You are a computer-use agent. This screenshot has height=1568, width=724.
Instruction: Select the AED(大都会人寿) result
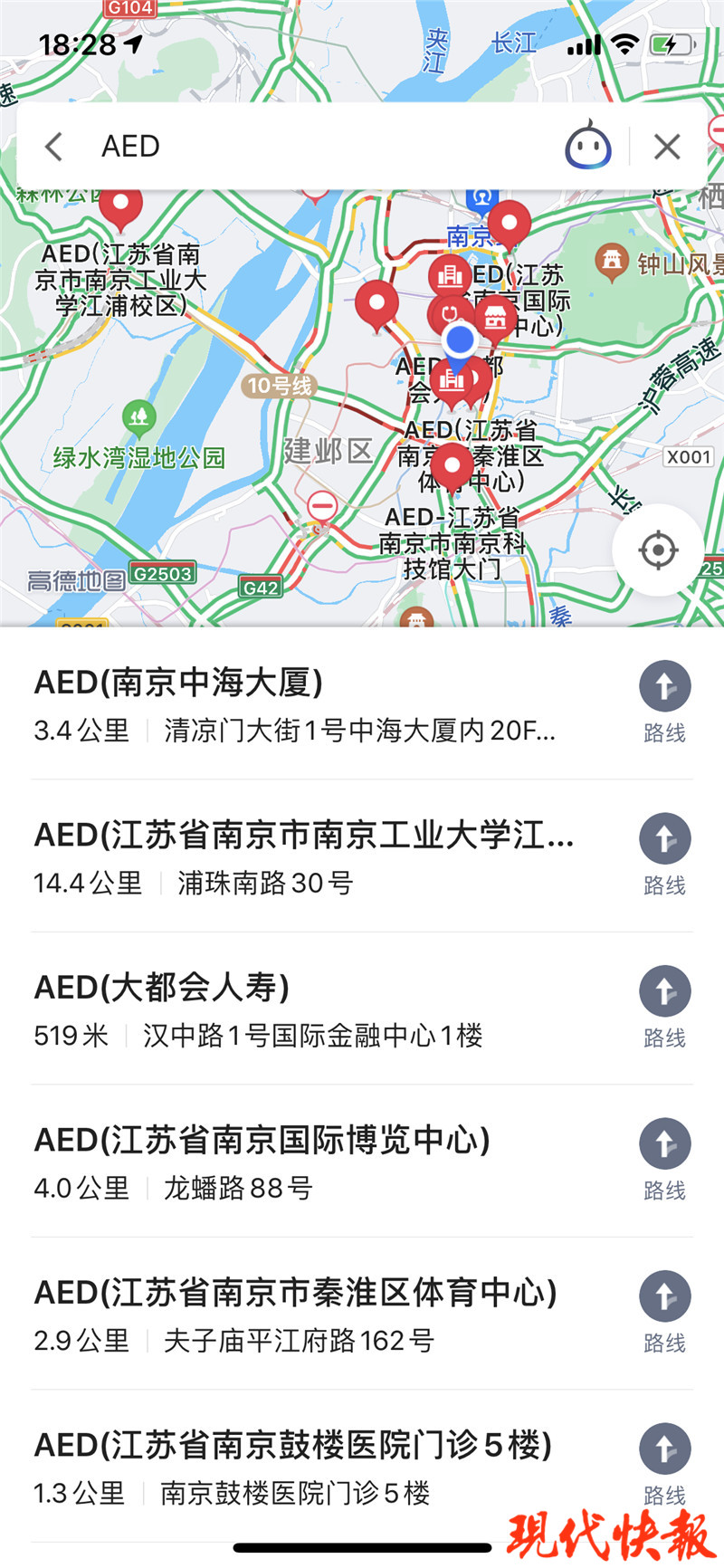[299, 1009]
